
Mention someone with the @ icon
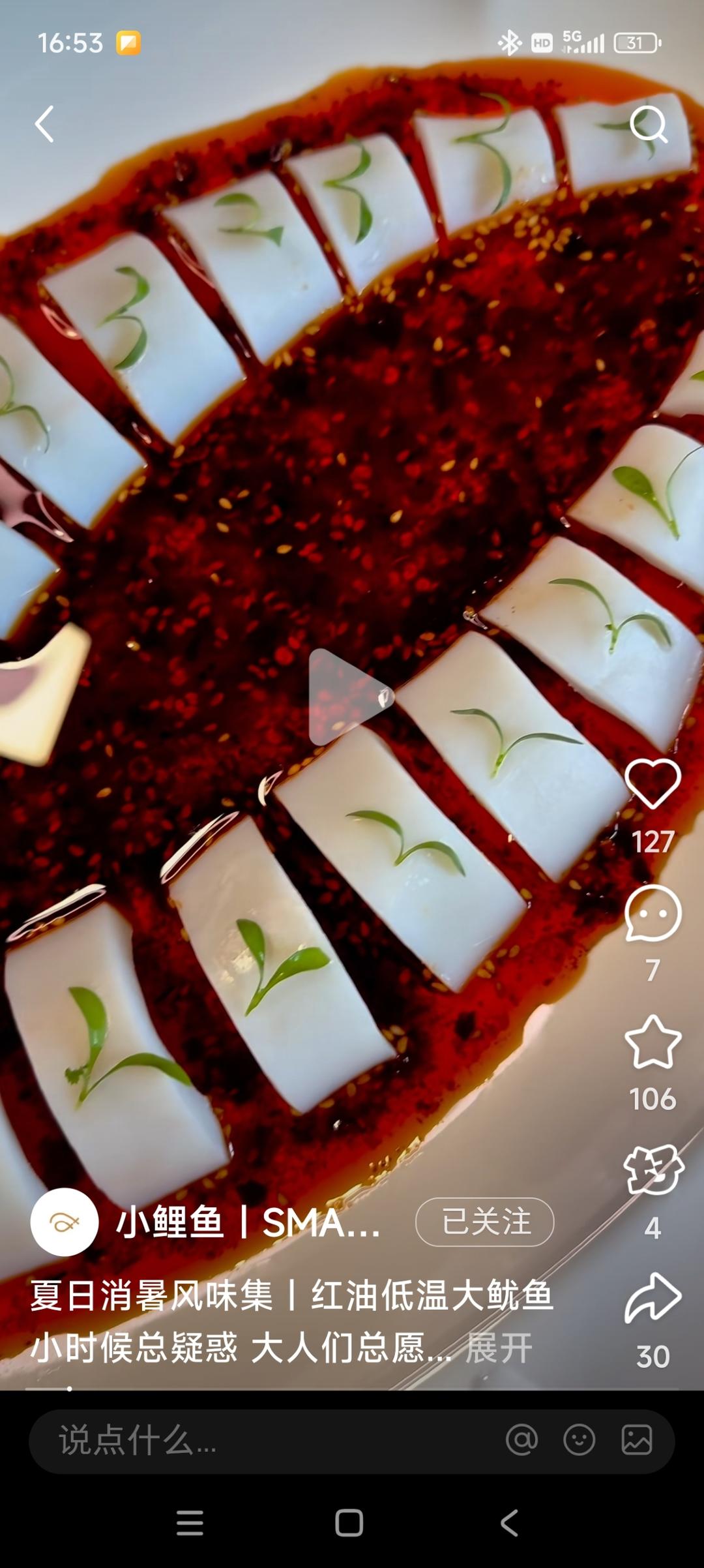(x=521, y=1440)
